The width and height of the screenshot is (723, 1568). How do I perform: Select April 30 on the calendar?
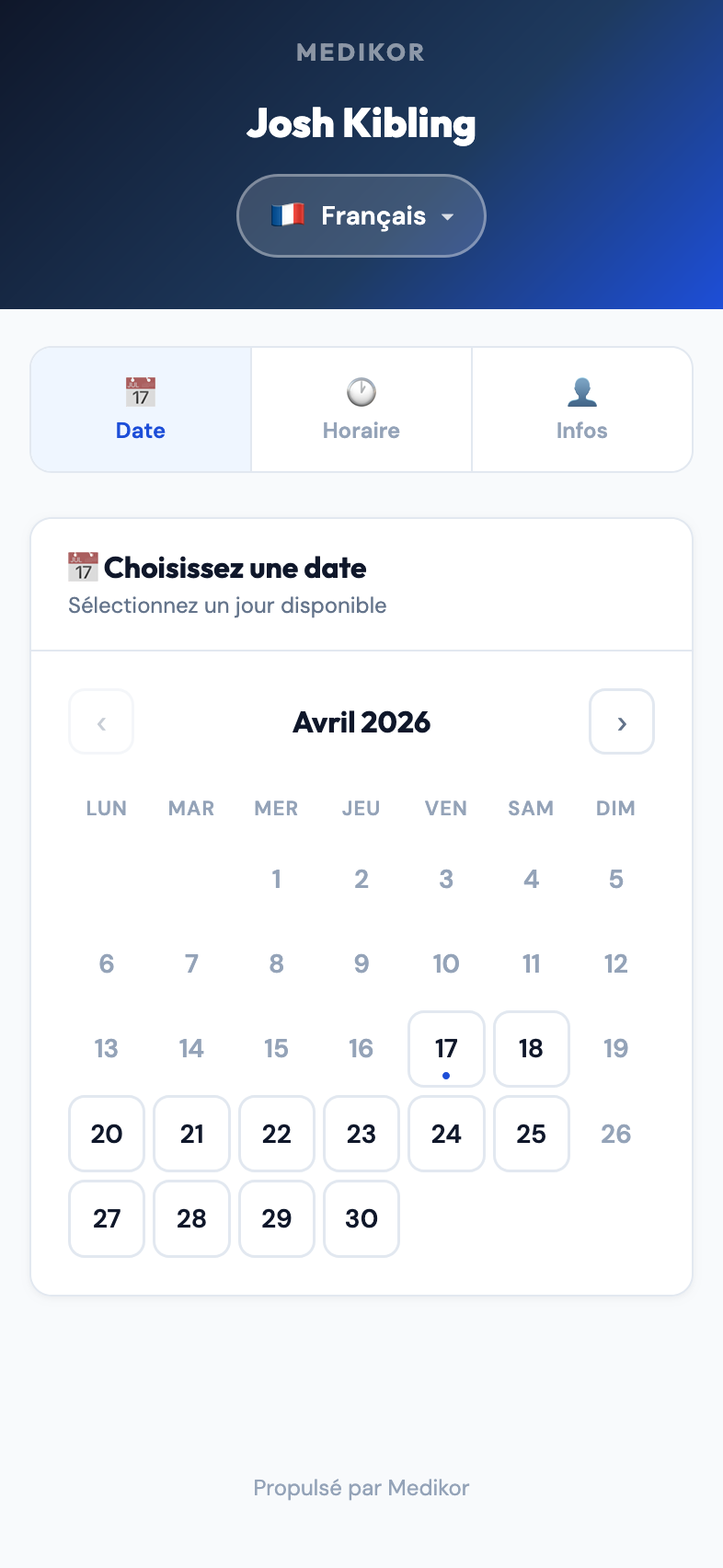[361, 1218]
